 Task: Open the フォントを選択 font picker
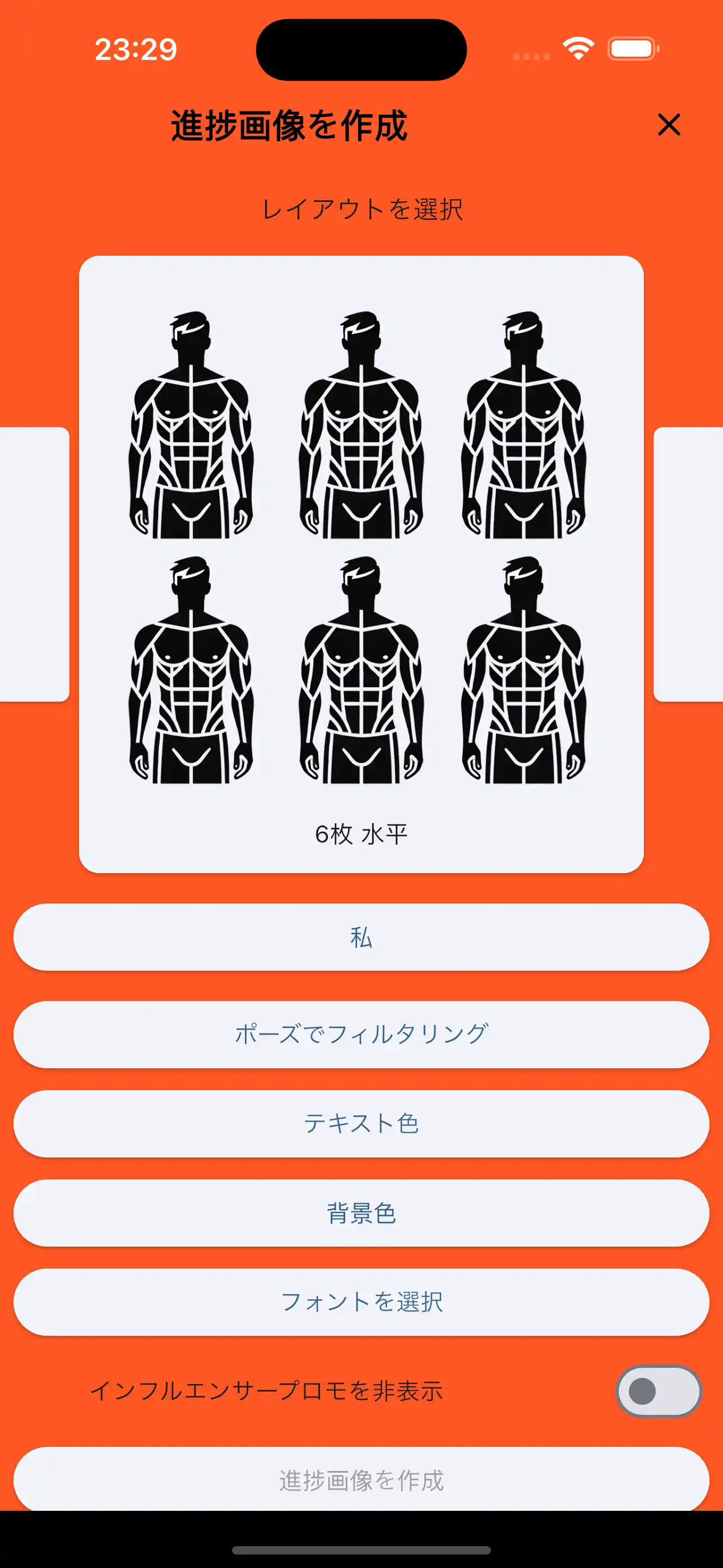tap(361, 1301)
